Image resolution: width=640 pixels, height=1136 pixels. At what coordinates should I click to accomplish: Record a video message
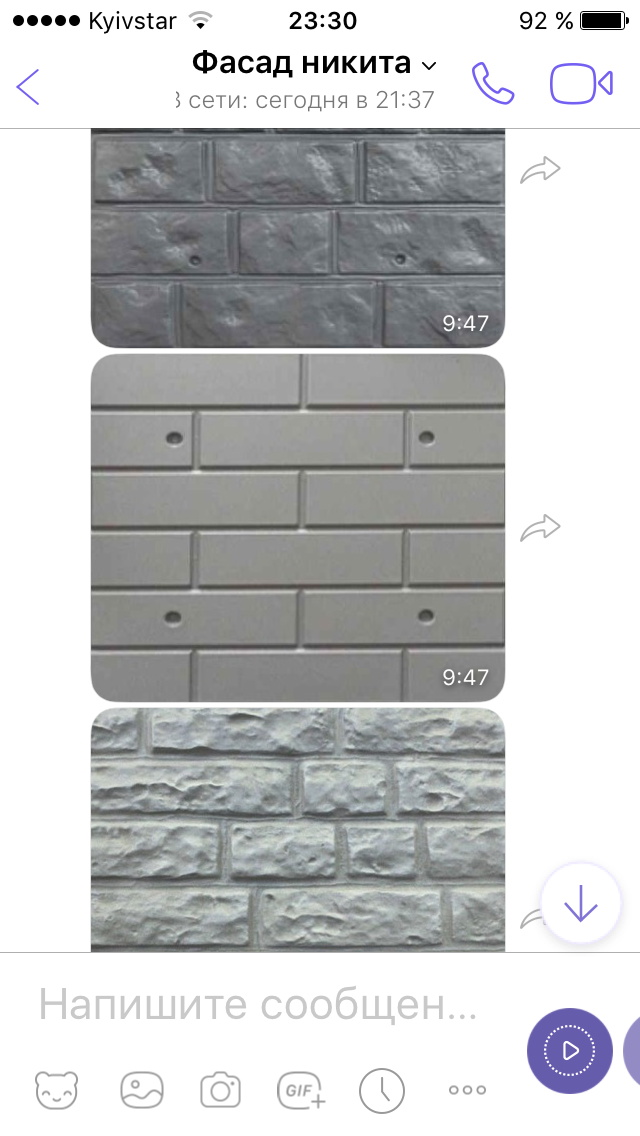[570, 1050]
